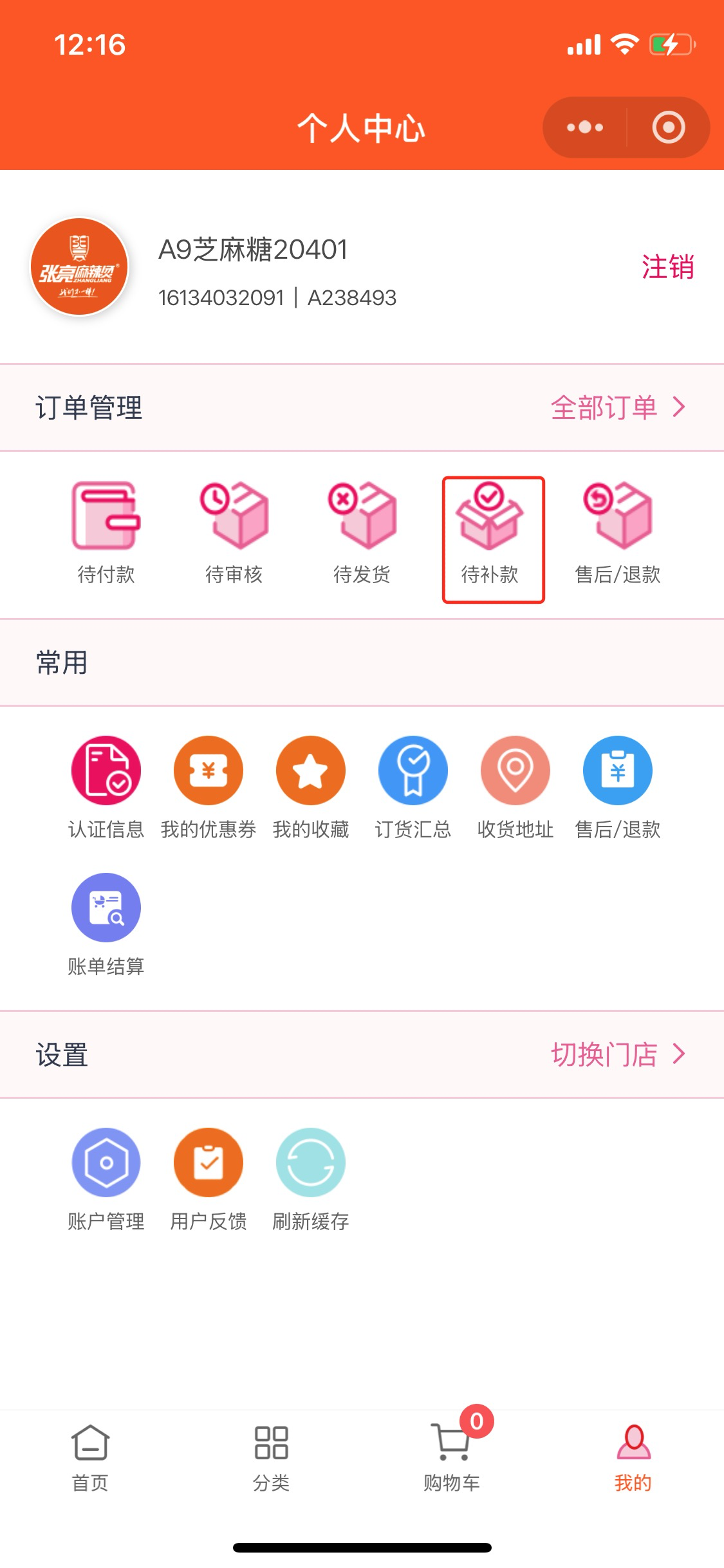The width and height of the screenshot is (724, 1568).
Task: Open 用户反馈 user feedback
Action: coord(209,1179)
